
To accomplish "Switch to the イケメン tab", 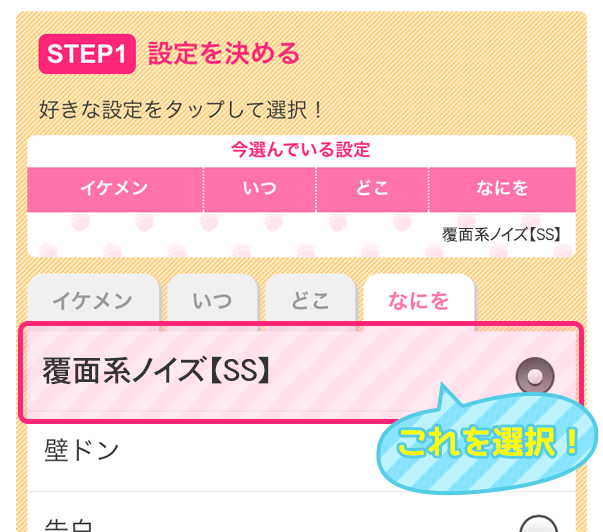I will click(92, 299).
